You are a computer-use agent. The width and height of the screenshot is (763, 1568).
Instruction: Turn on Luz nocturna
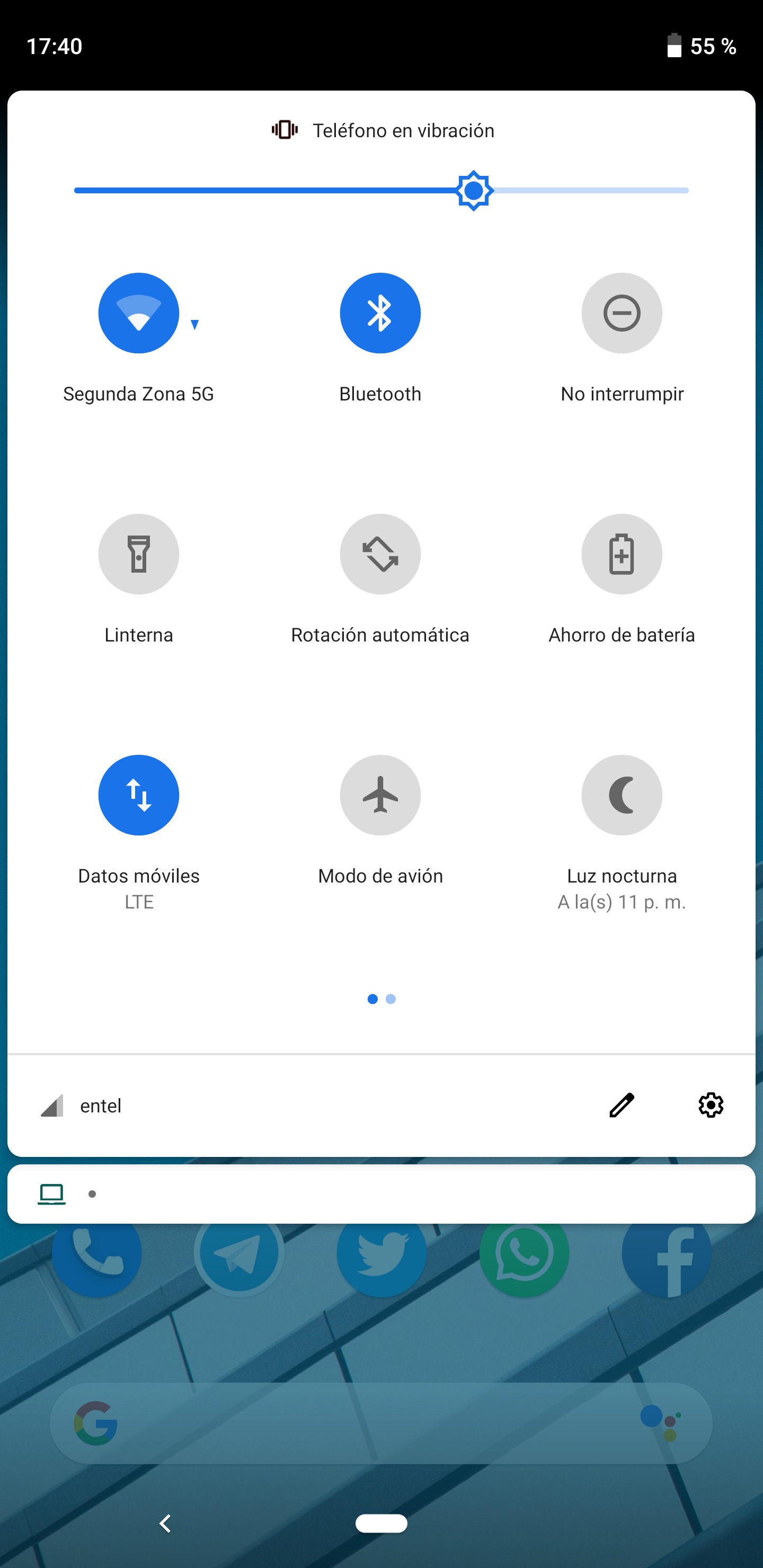621,795
